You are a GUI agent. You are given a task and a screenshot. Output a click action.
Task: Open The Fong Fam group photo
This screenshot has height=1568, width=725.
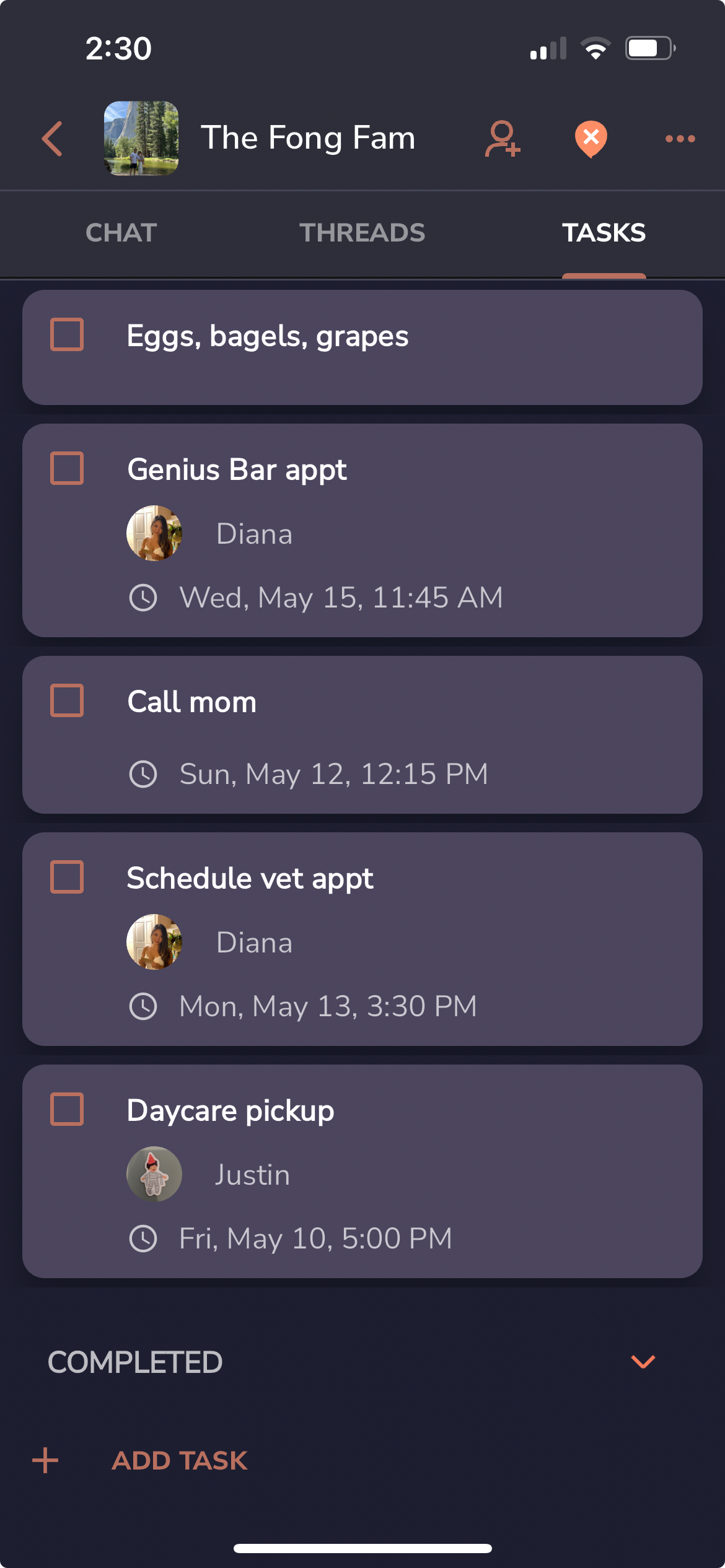(x=141, y=138)
